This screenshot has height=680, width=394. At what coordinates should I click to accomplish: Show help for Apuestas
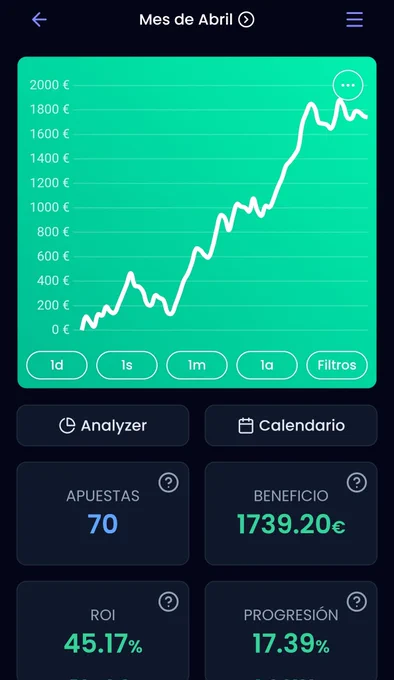[169, 482]
